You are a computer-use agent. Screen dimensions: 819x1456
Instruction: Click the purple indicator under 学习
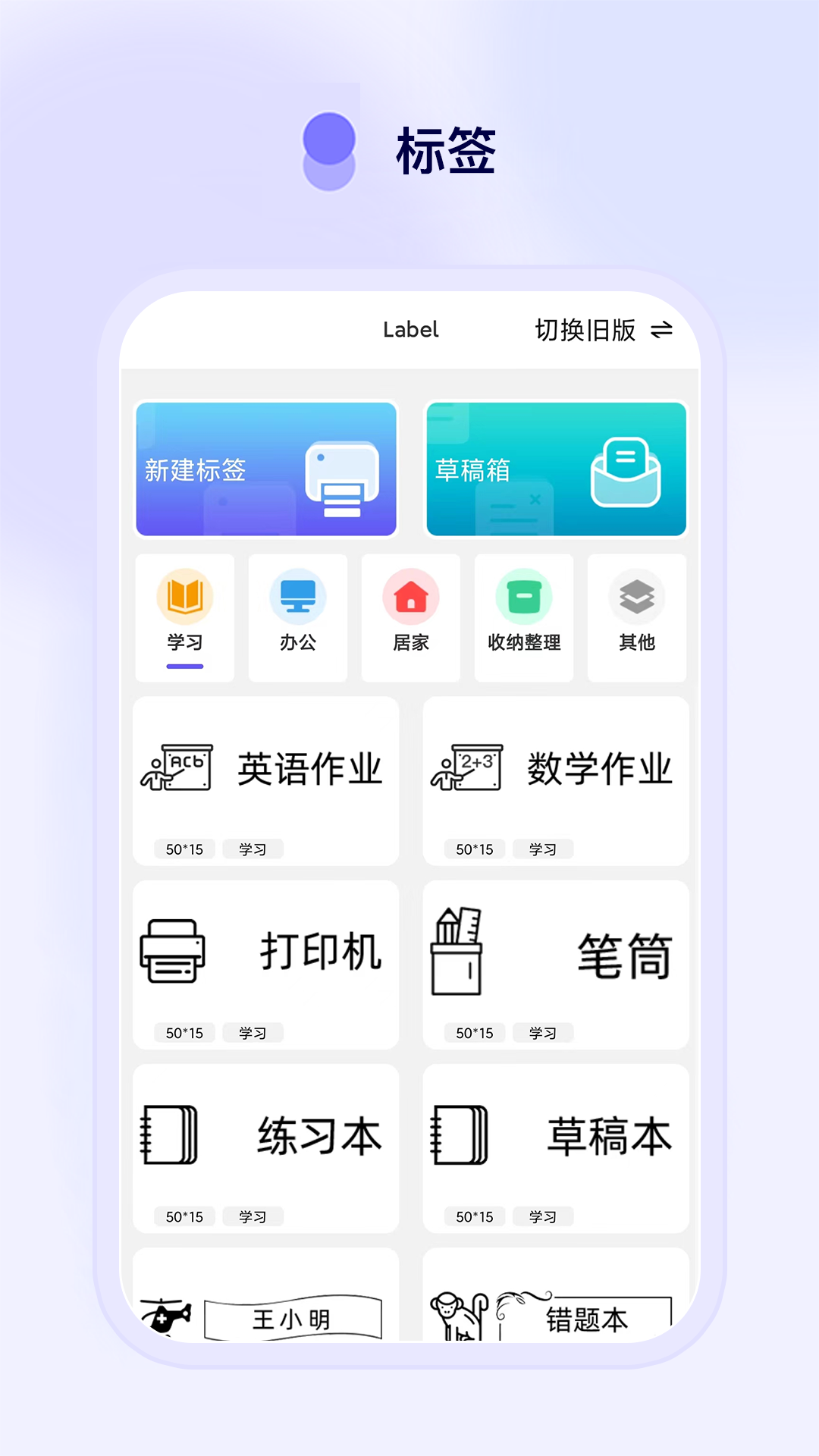(x=184, y=666)
